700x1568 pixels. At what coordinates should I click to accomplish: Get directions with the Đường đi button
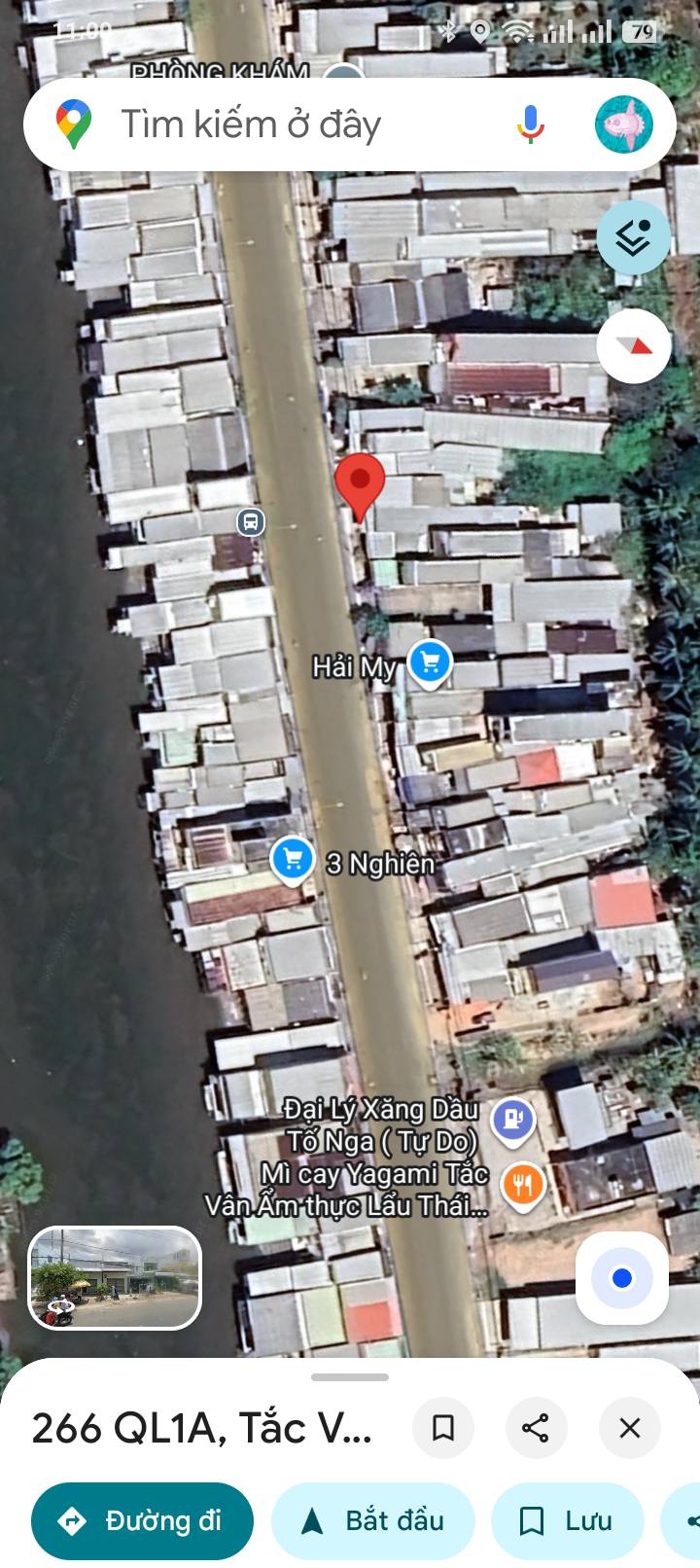143,1521
